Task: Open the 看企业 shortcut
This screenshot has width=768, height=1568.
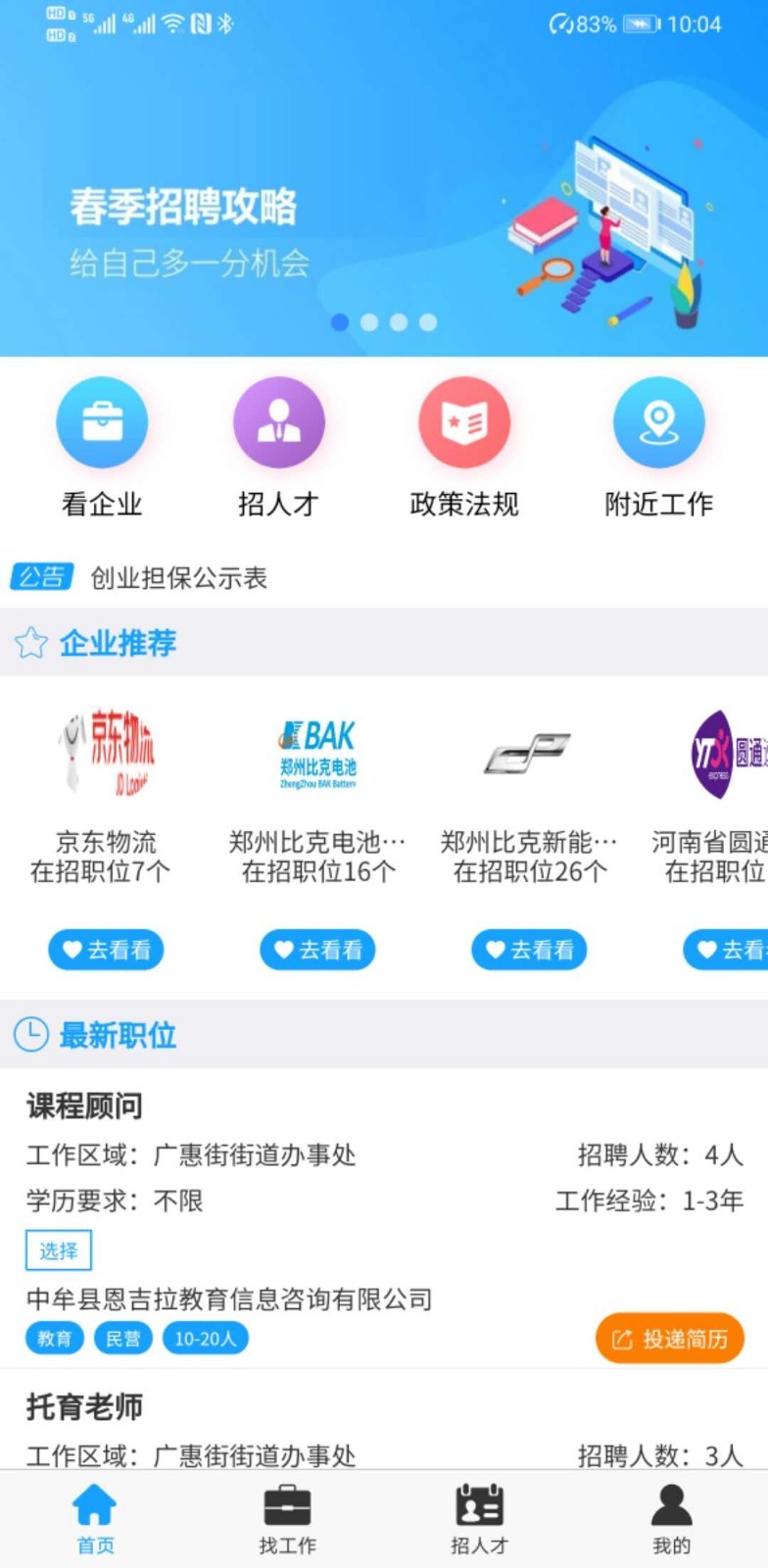Action: point(102,447)
